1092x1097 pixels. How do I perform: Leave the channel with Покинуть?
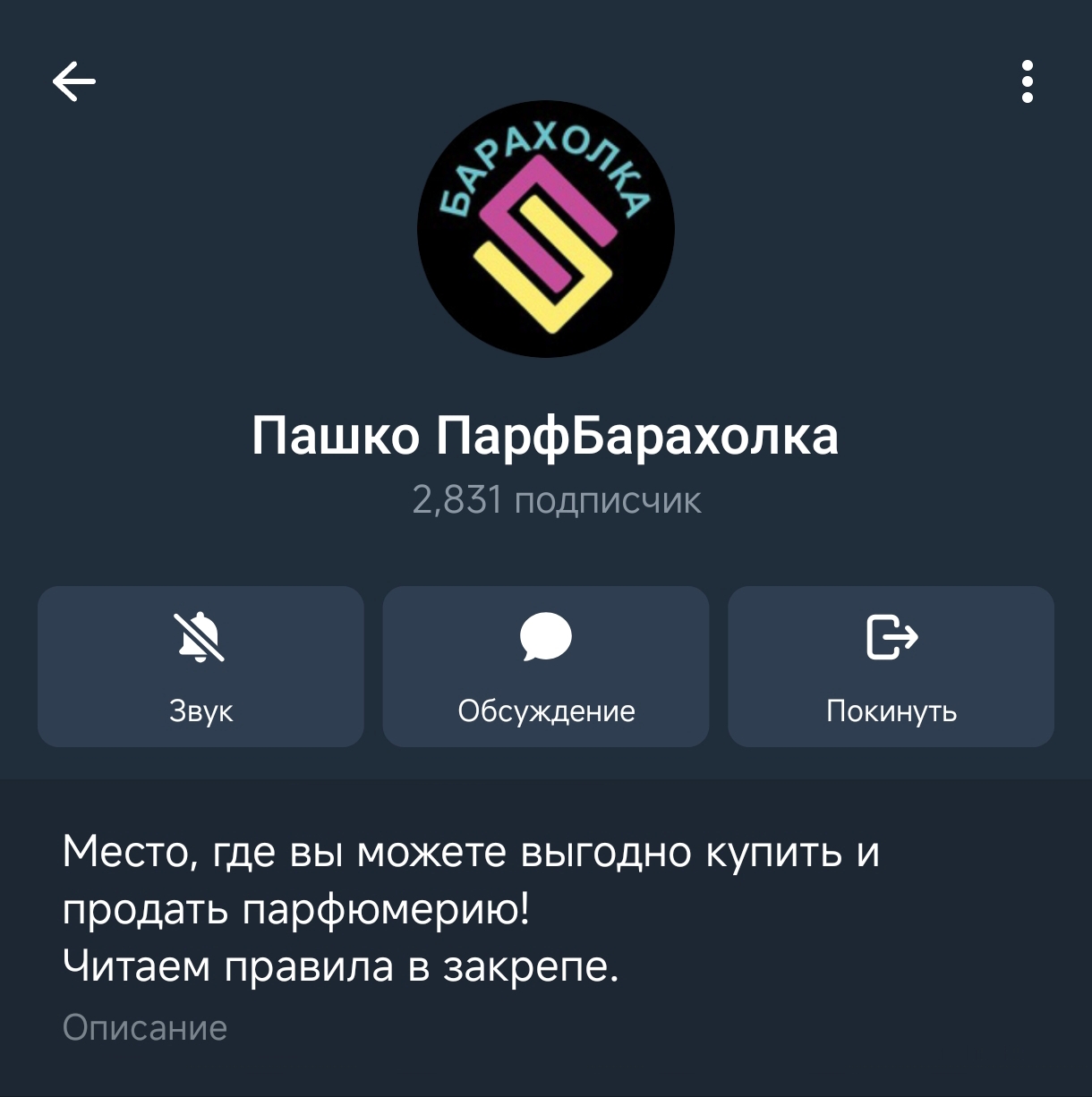(891, 667)
